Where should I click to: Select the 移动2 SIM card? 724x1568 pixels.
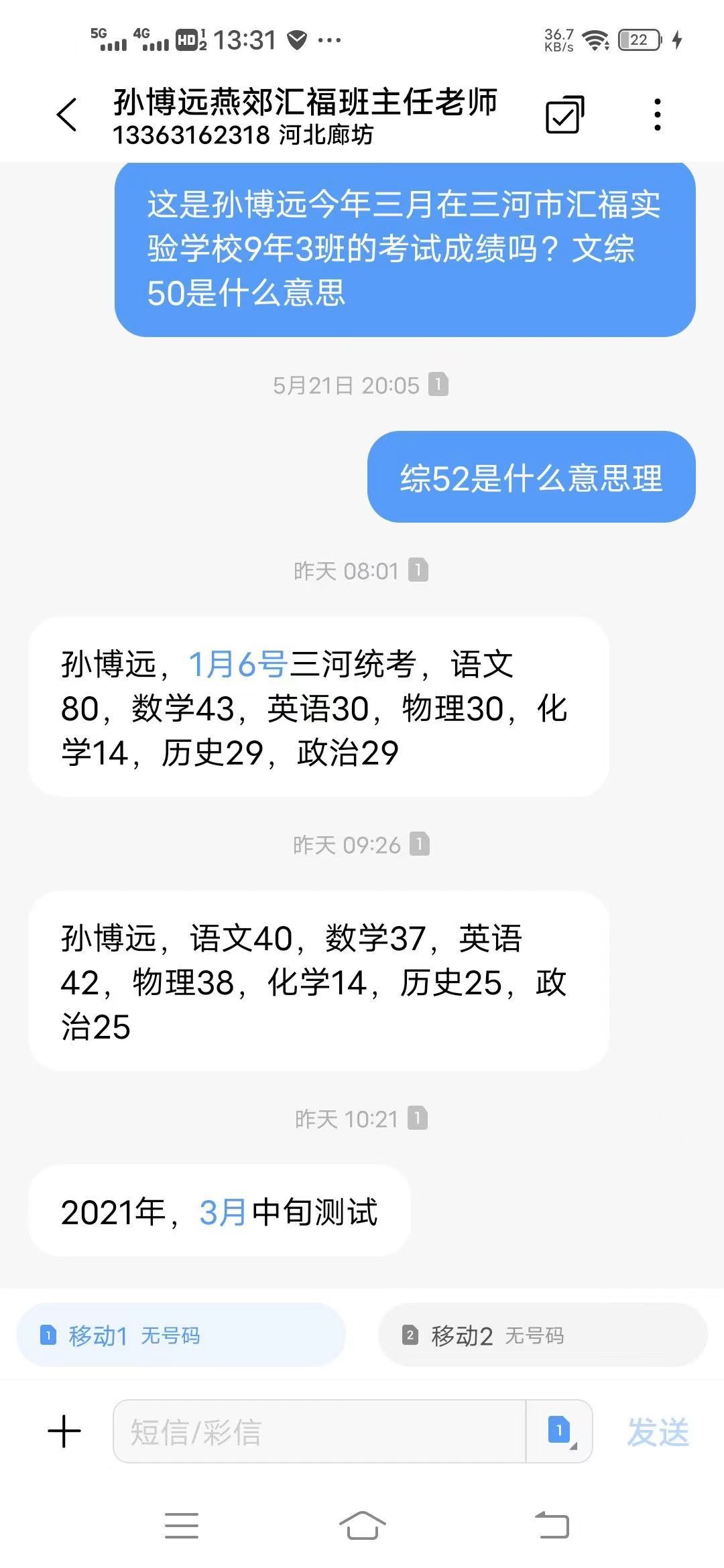pos(543,1335)
